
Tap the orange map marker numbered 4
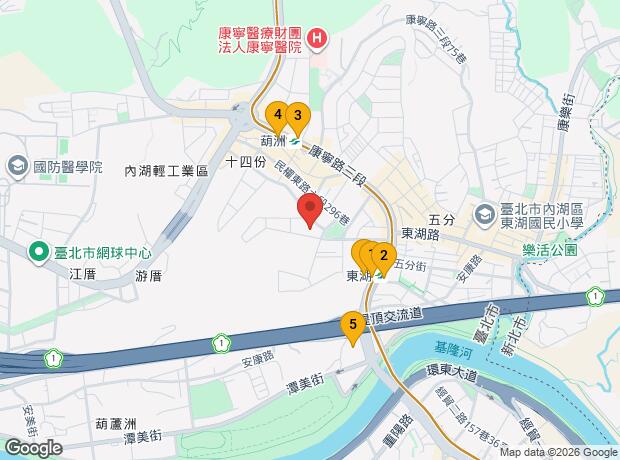(277, 116)
